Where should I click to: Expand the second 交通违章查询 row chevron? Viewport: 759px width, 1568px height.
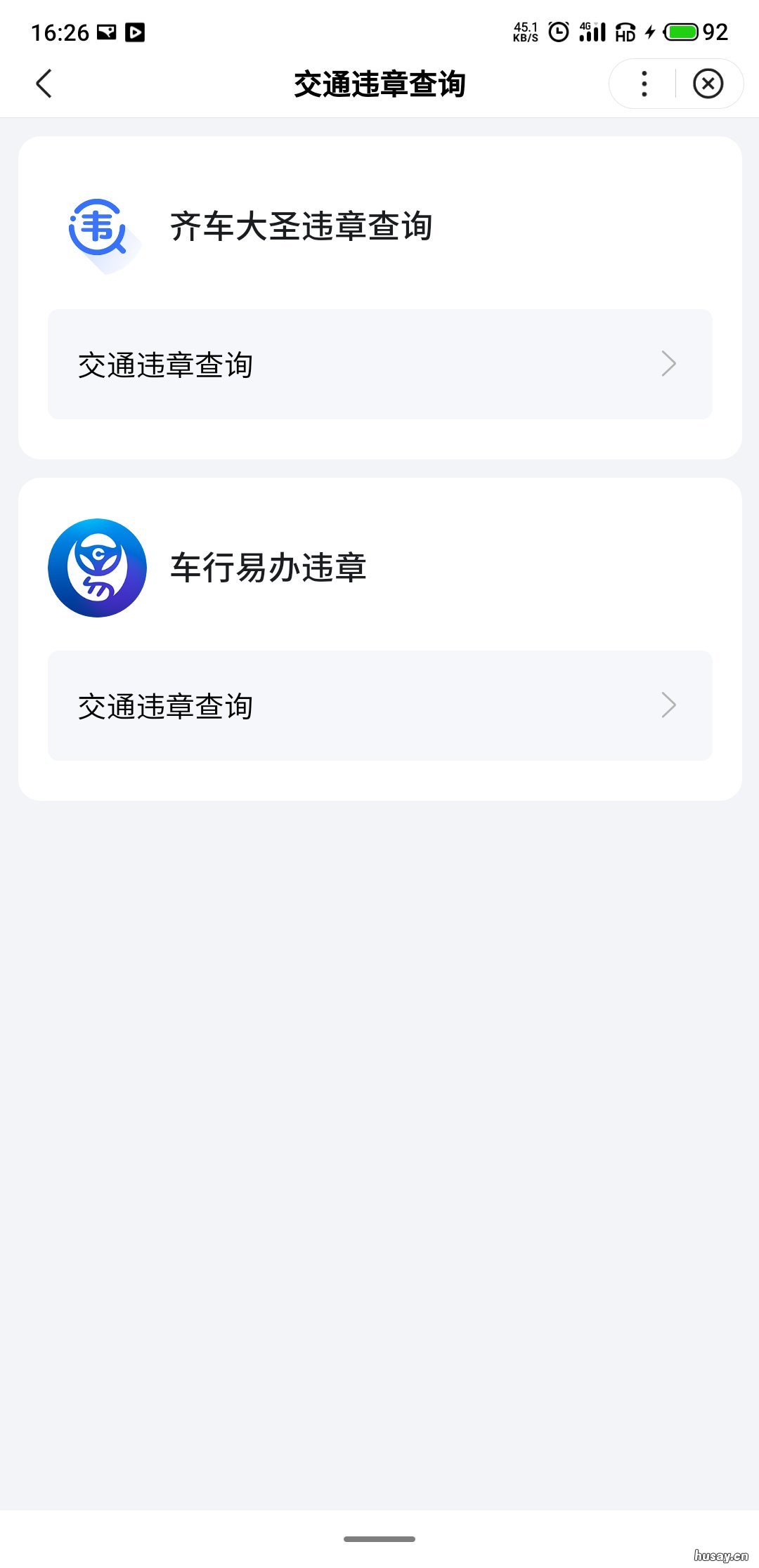(670, 706)
